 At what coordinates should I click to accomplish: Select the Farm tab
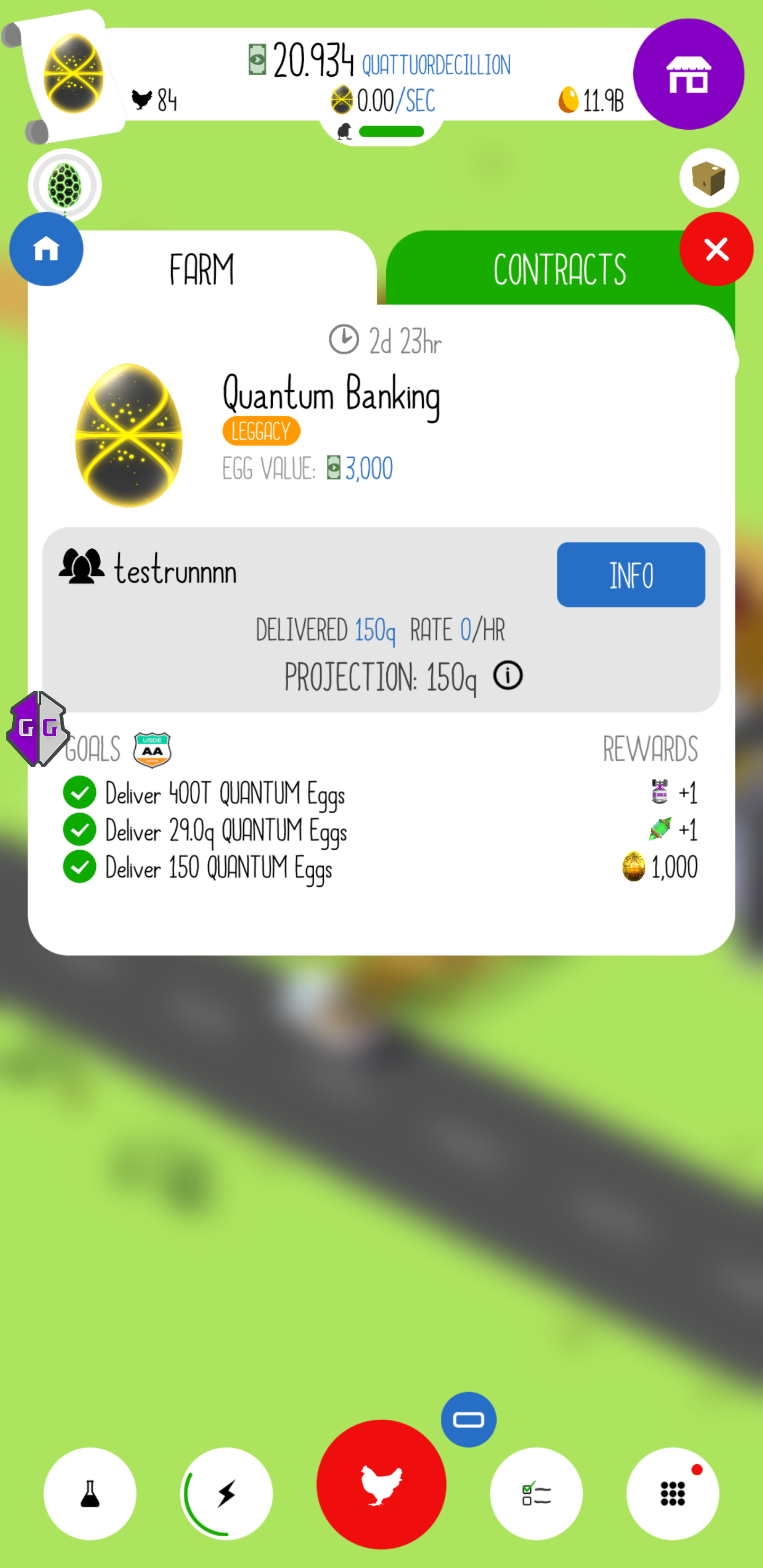(202, 269)
